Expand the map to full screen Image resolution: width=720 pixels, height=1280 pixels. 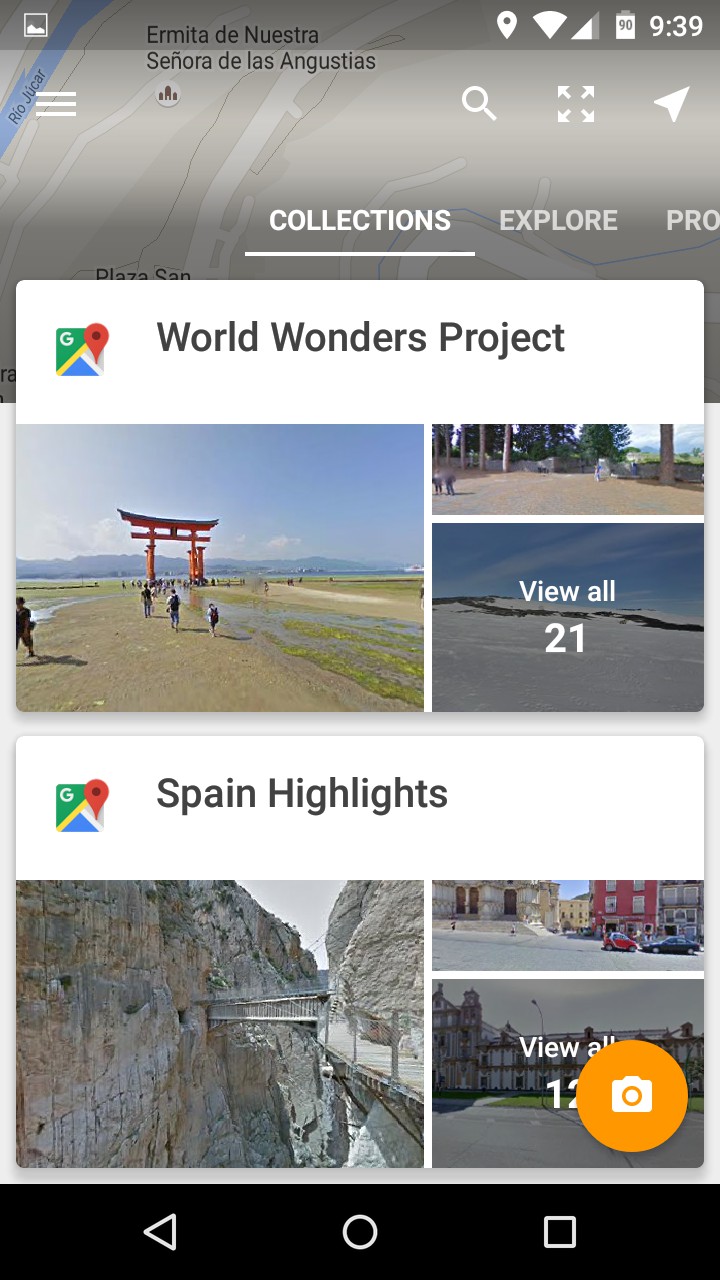[576, 104]
